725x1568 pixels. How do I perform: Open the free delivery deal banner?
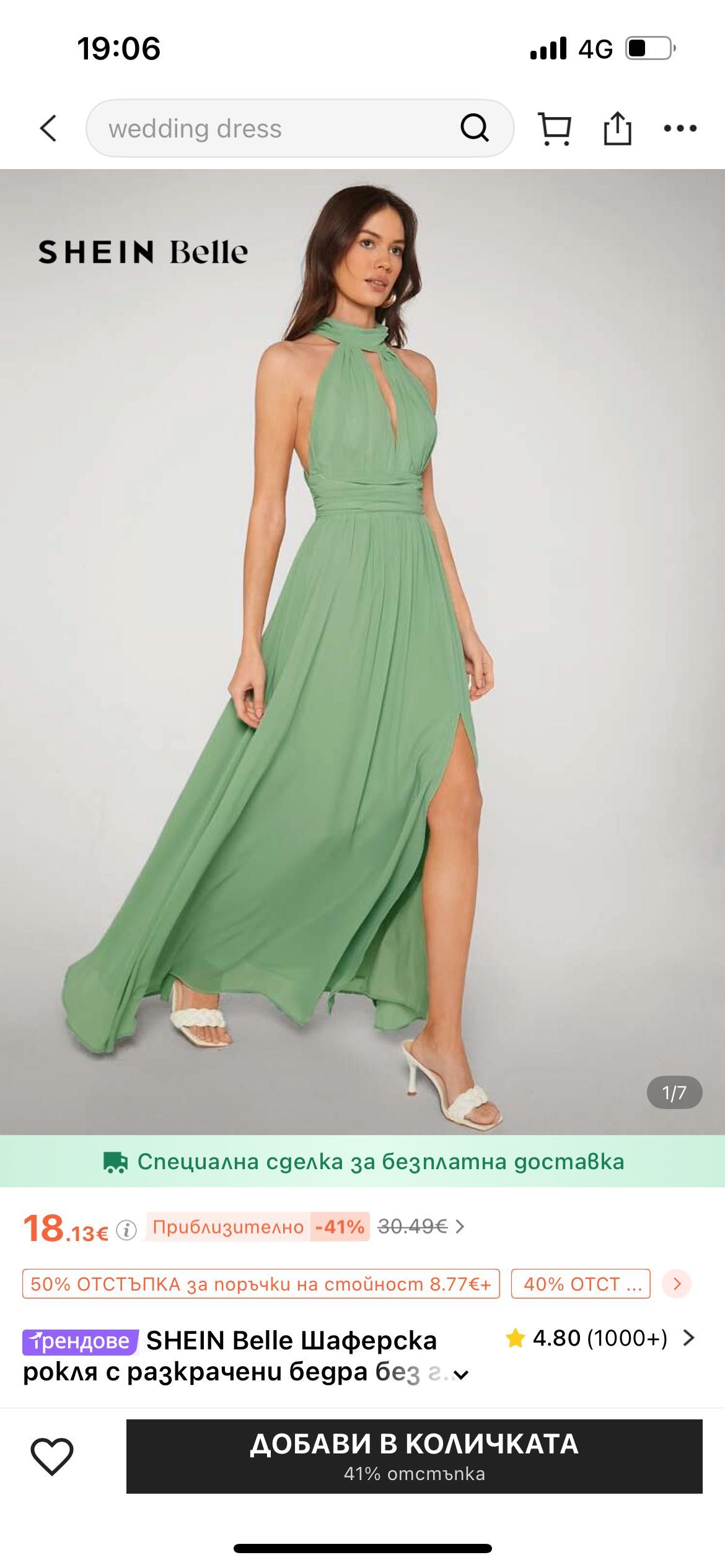362,1161
